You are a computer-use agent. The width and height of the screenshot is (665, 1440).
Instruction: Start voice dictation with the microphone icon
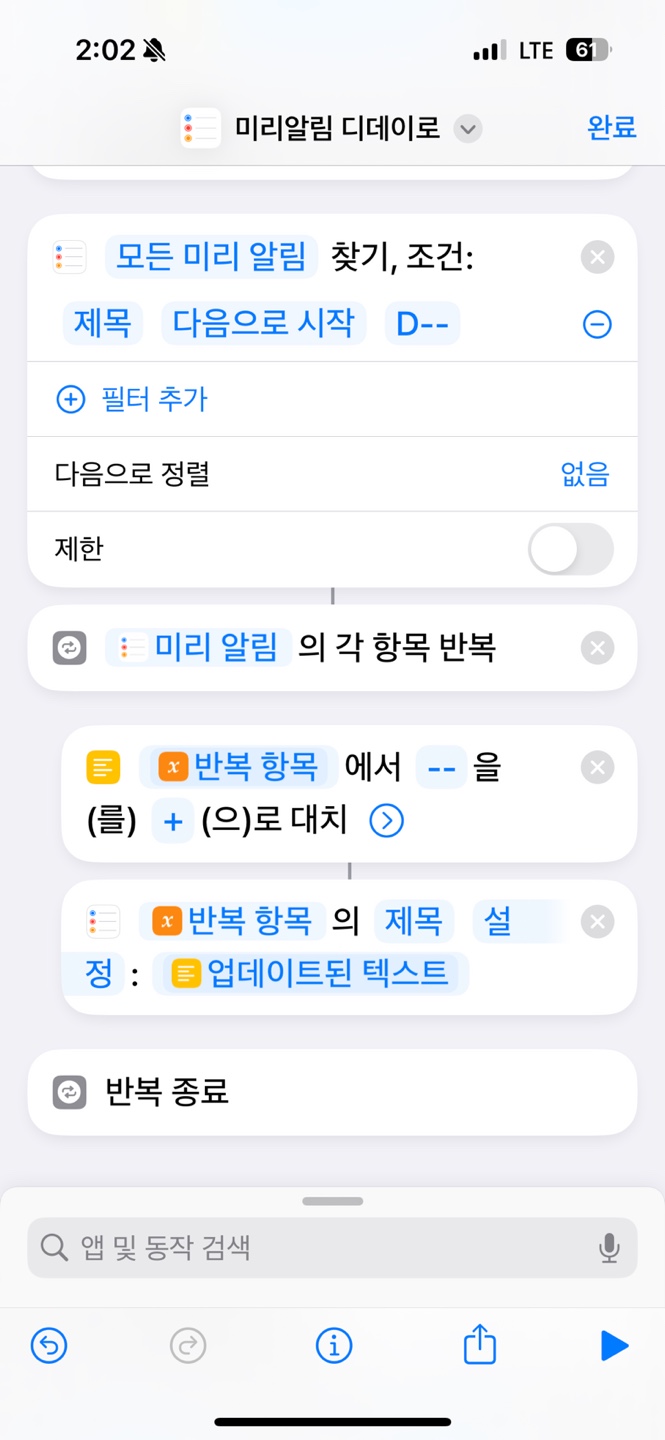(x=608, y=1247)
